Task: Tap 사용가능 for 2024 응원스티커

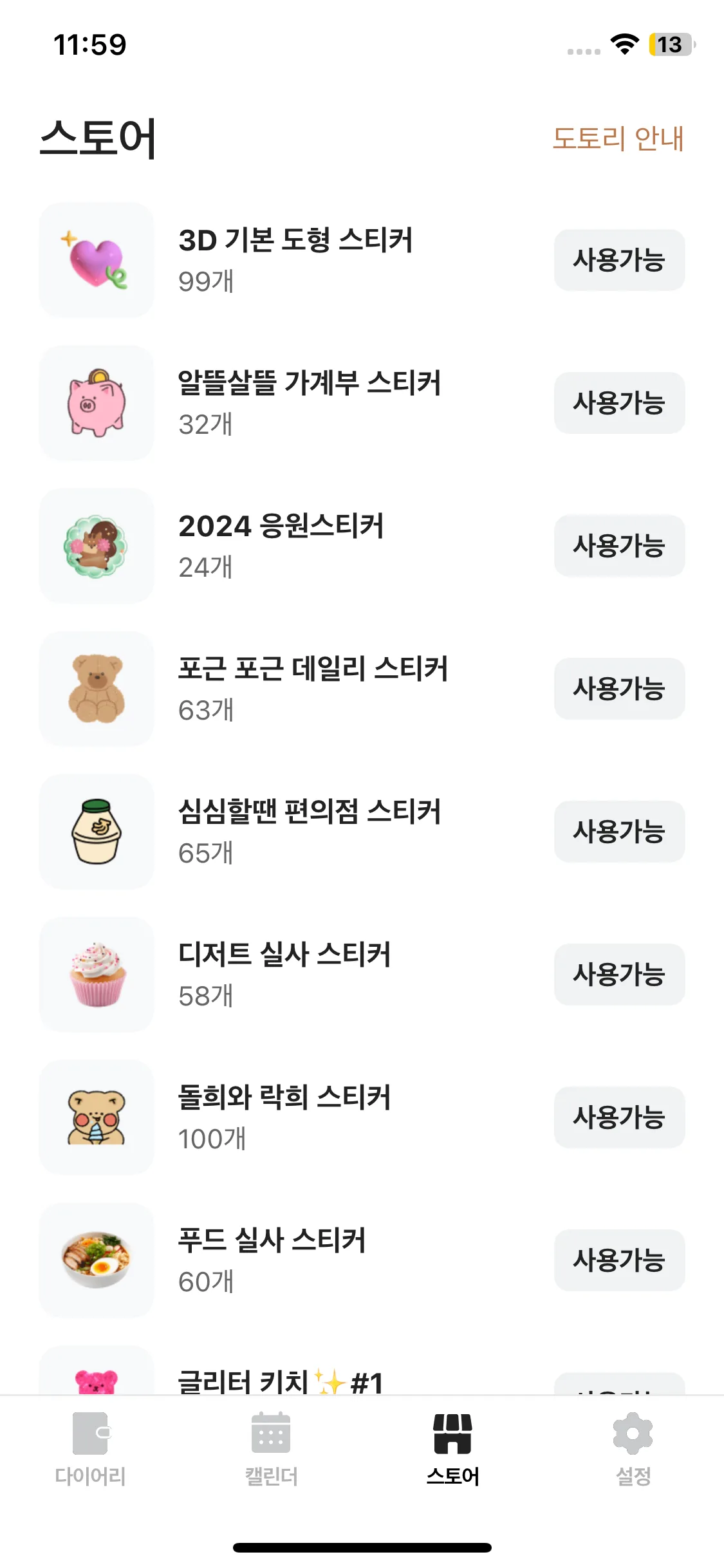Action: [x=618, y=546]
